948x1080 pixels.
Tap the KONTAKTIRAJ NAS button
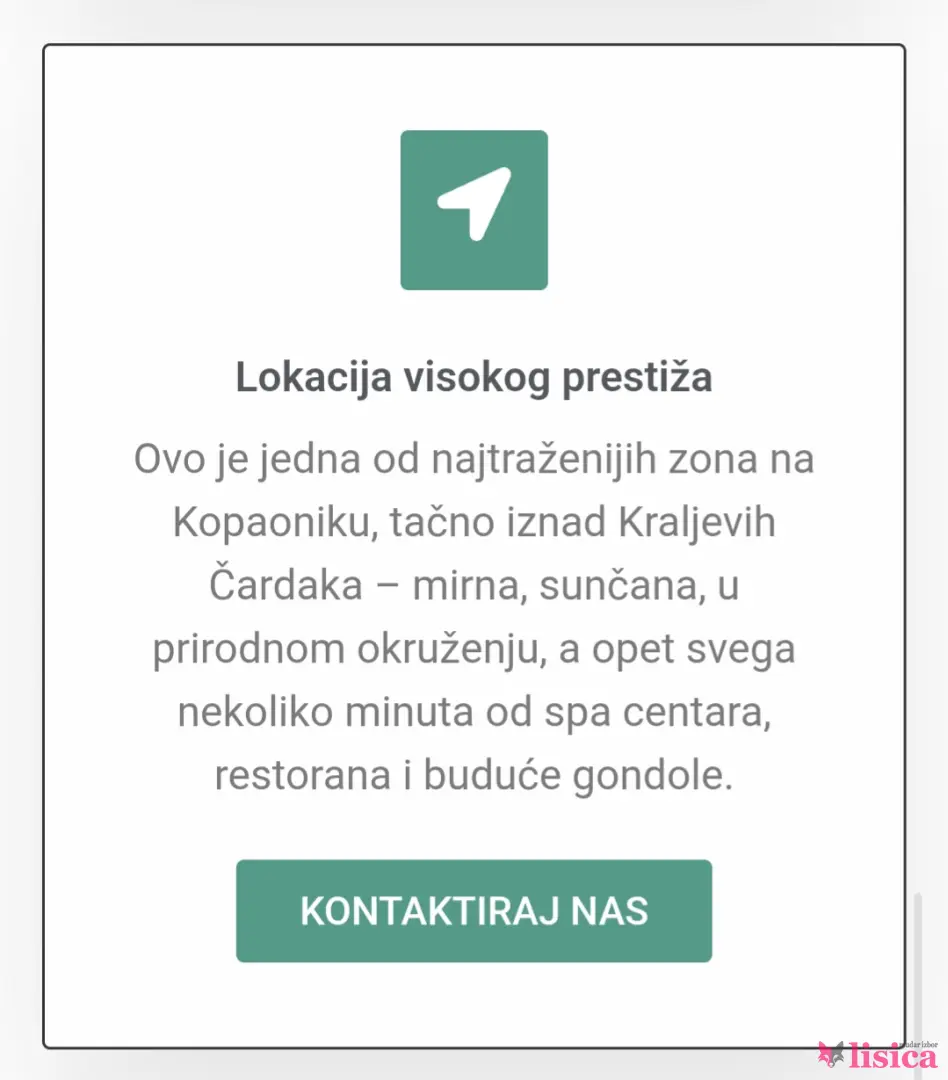click(474, 911)
